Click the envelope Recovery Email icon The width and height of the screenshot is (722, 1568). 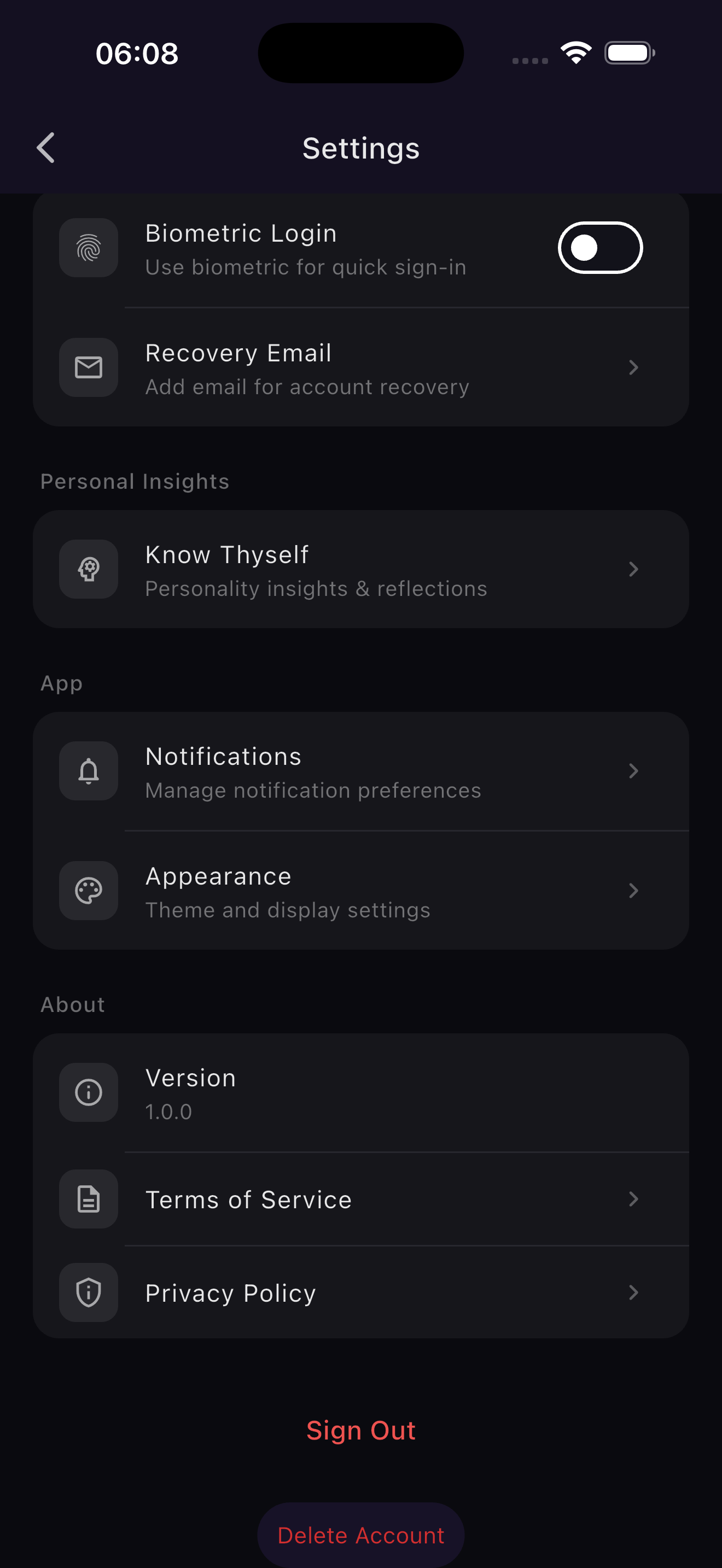coord(88,367)
